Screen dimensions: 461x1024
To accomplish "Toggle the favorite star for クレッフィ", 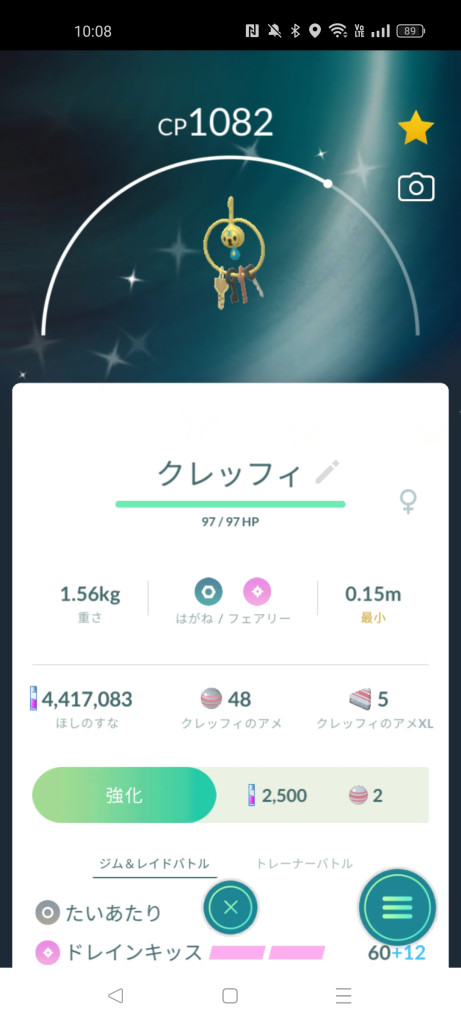I will pos(416,127).
